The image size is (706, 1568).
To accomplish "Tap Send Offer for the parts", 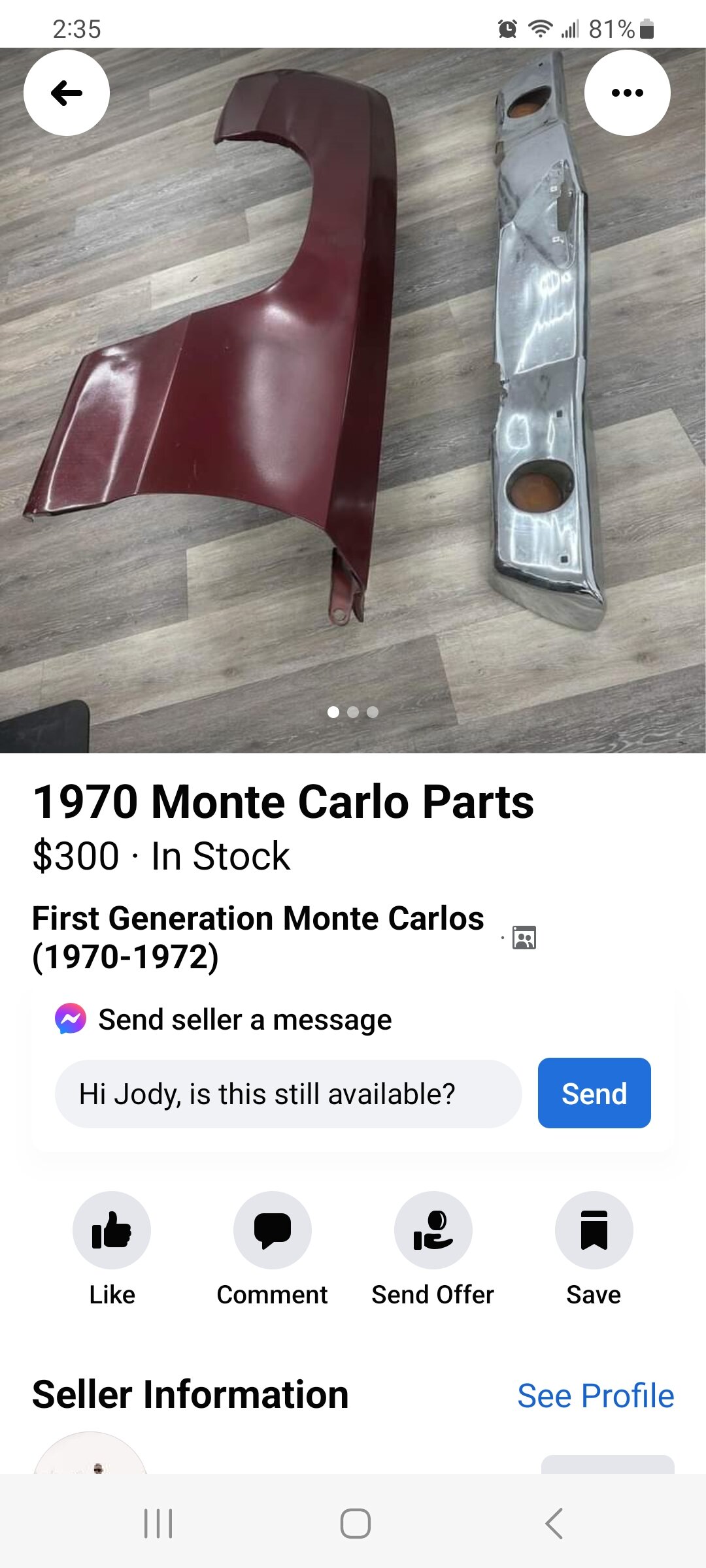I will point(433,1249).
